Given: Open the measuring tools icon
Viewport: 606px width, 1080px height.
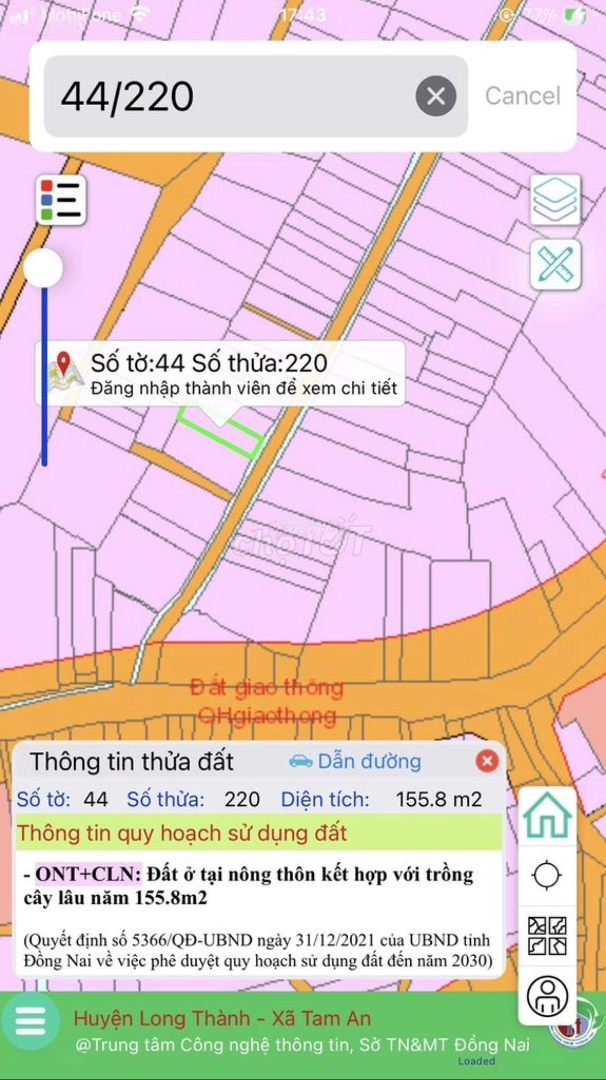Looking at the screenshot, I should tap(555, 264).
